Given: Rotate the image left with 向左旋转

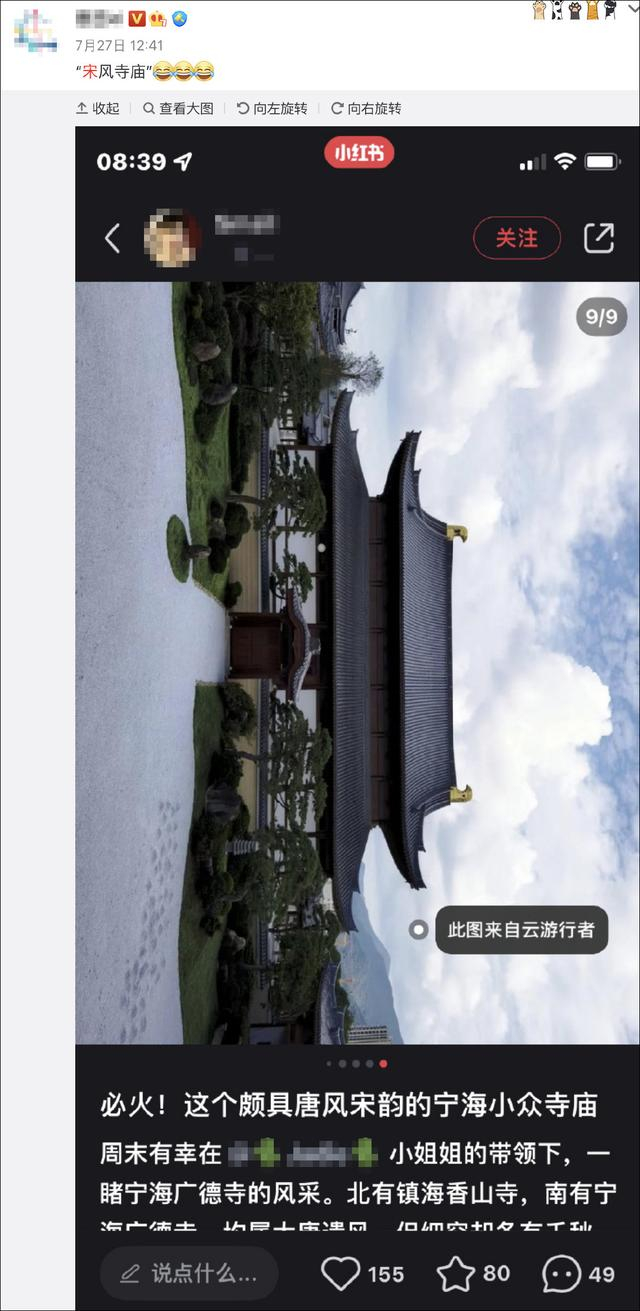Looking at the screenshot, I should pyautogui.click(x=272, y=108).
